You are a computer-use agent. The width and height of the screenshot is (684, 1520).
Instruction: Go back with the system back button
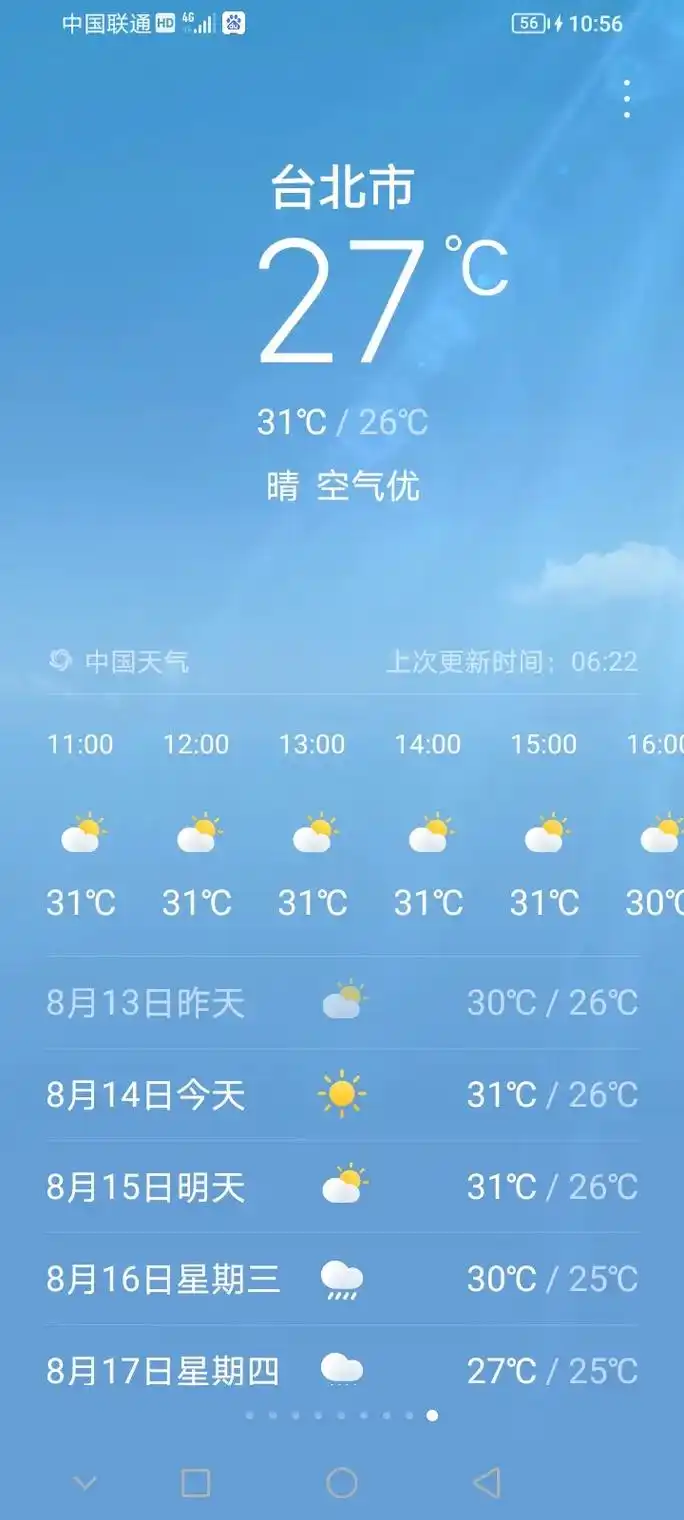pyautogui.click(x=486, y=1483)
